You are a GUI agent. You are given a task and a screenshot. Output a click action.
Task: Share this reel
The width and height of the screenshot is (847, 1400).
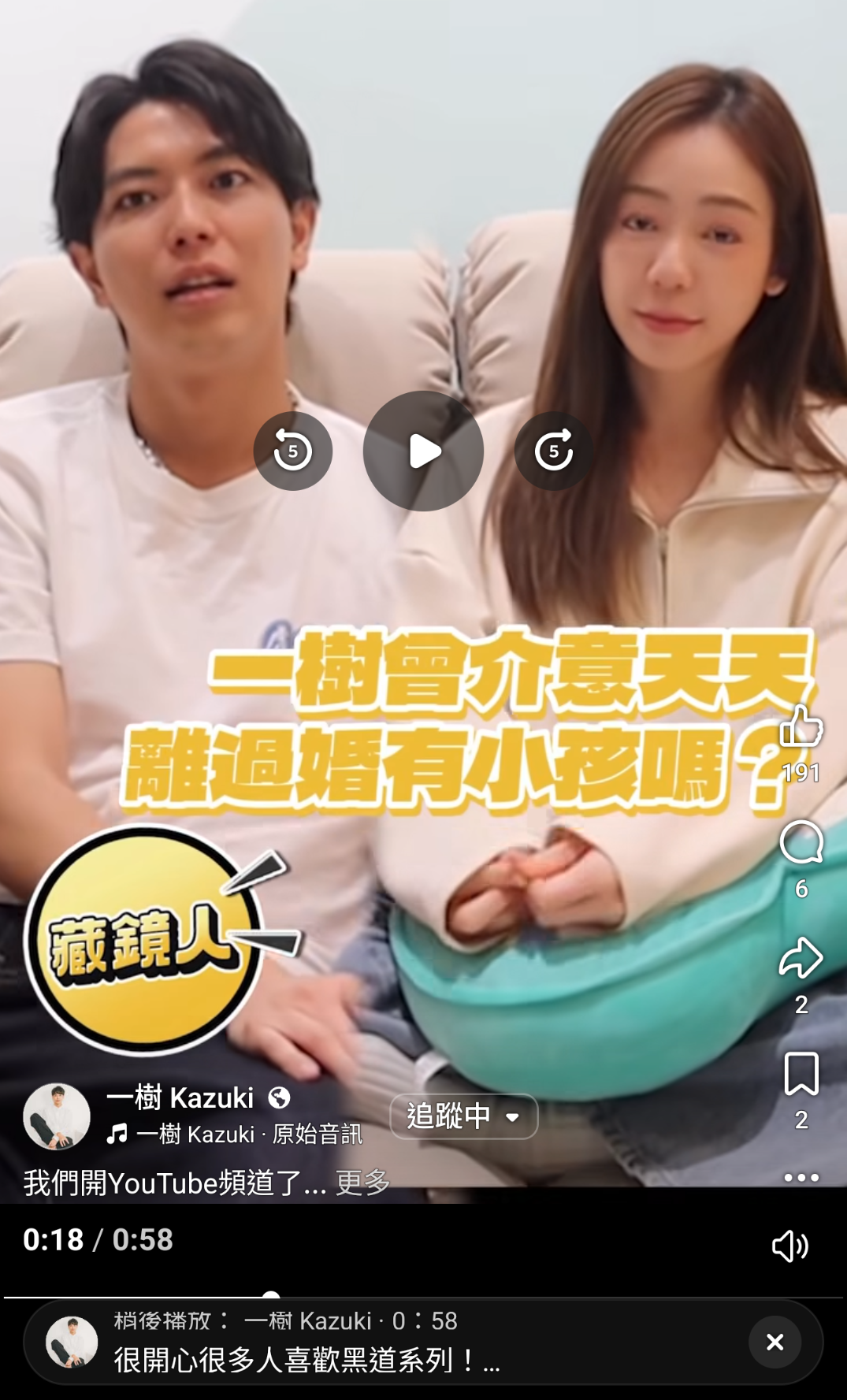(x=801, y=958)
